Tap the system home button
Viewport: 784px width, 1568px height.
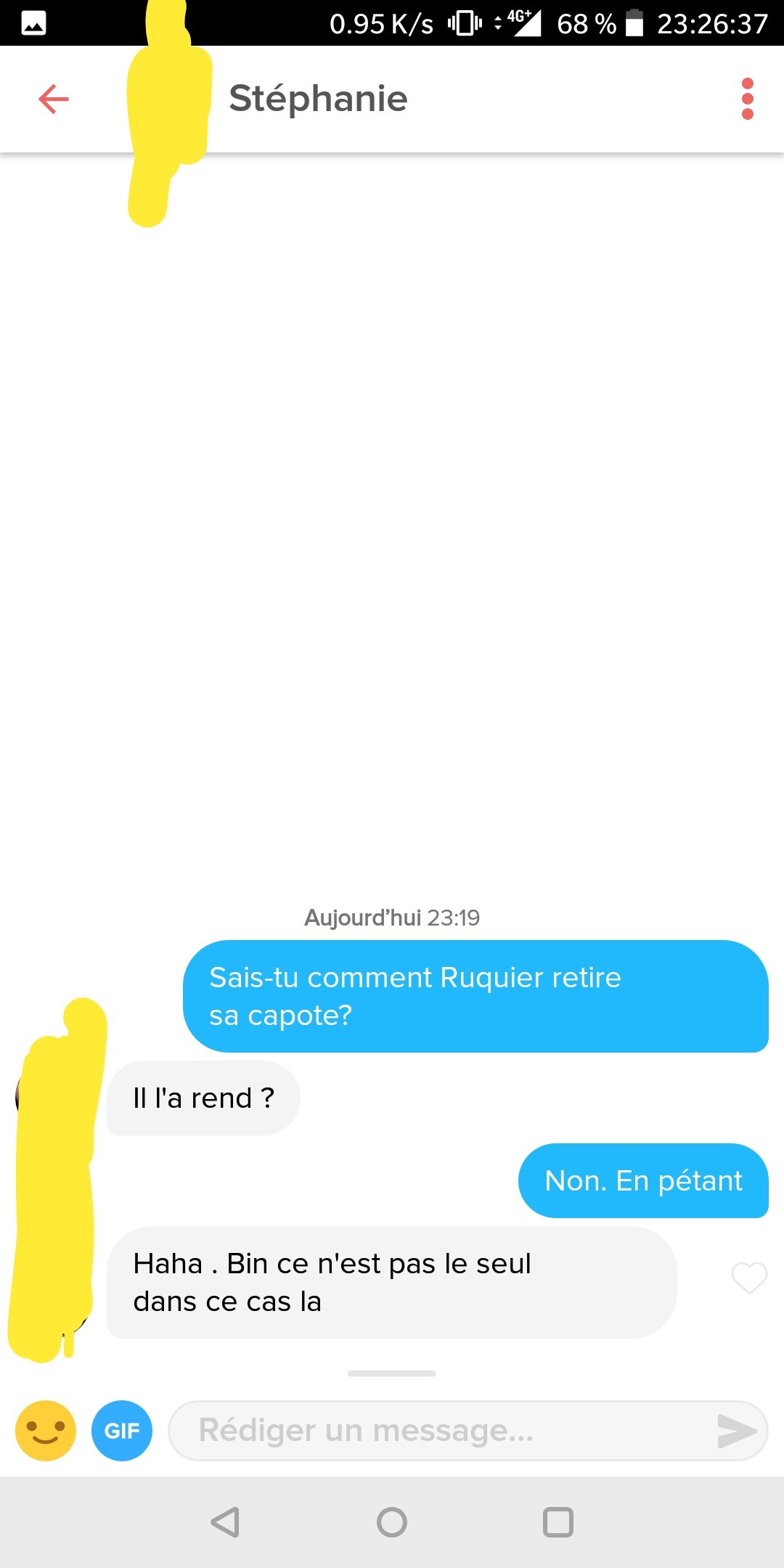coord(392,1522)
